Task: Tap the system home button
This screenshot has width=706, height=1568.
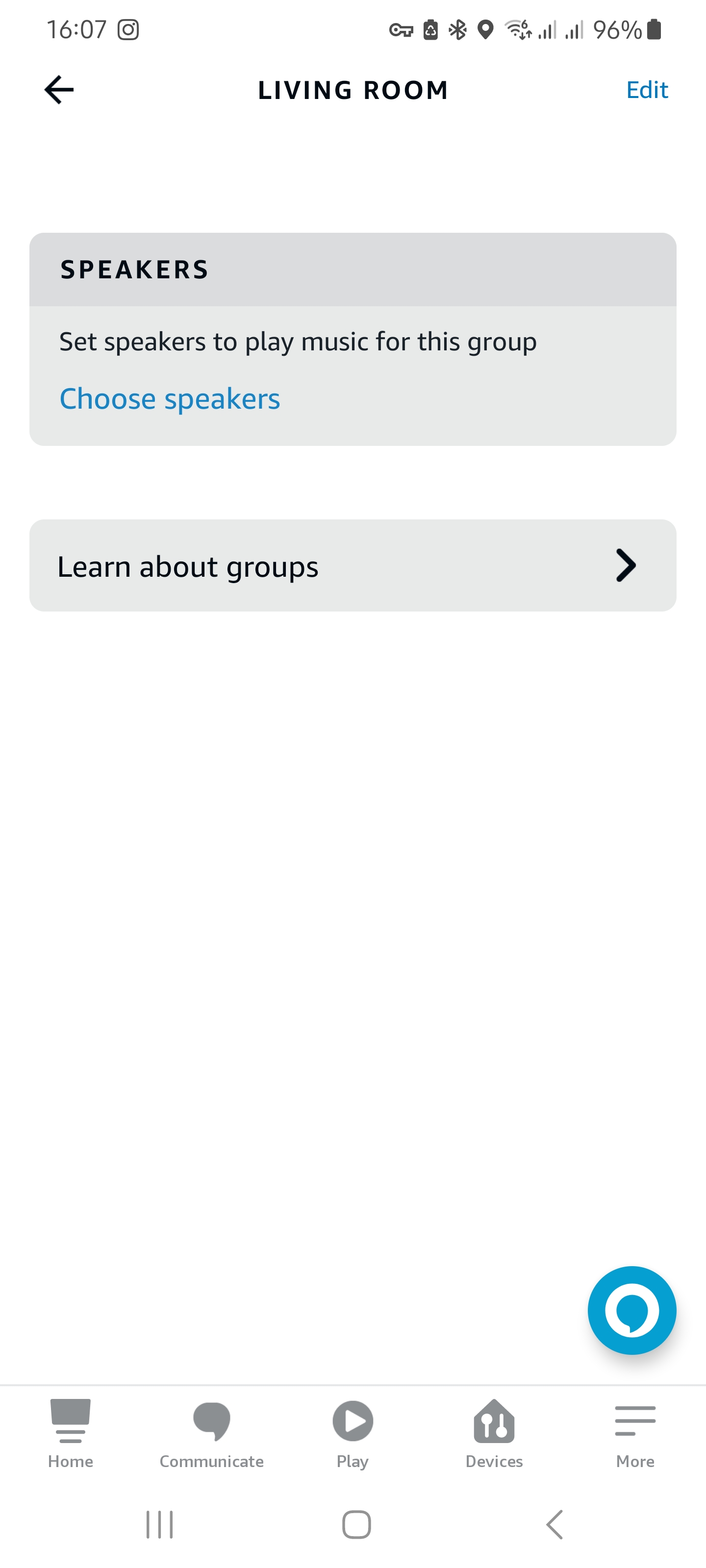Action: click(x=356, y=1524)
